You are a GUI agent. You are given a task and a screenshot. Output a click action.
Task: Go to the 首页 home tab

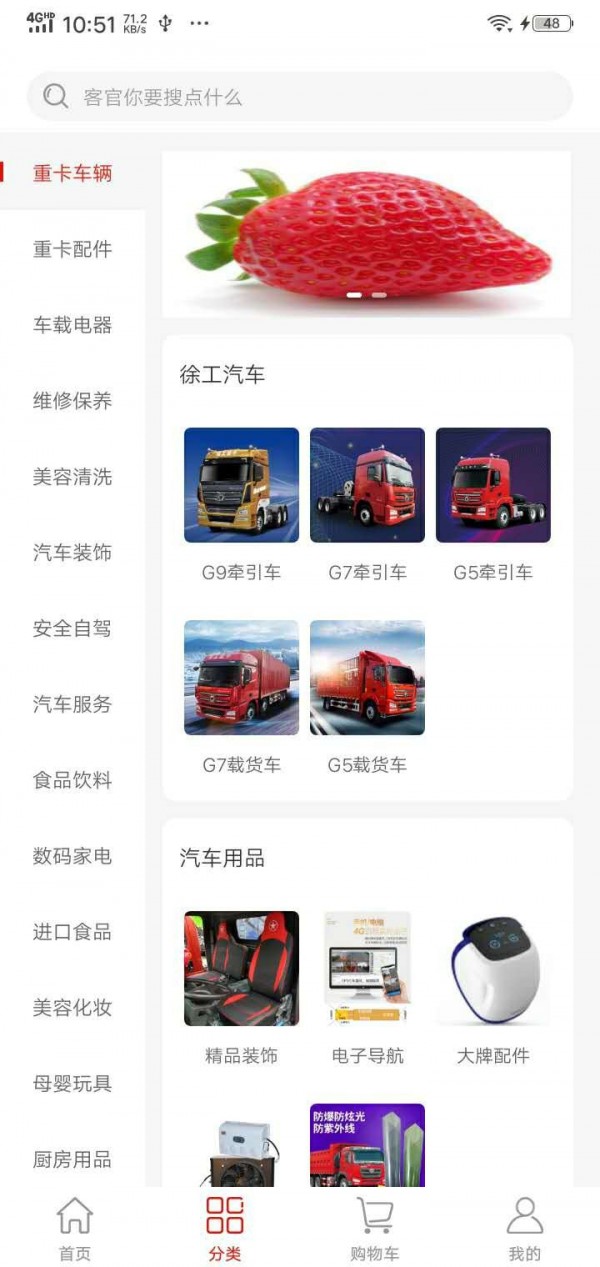(x=75, y=1228)
